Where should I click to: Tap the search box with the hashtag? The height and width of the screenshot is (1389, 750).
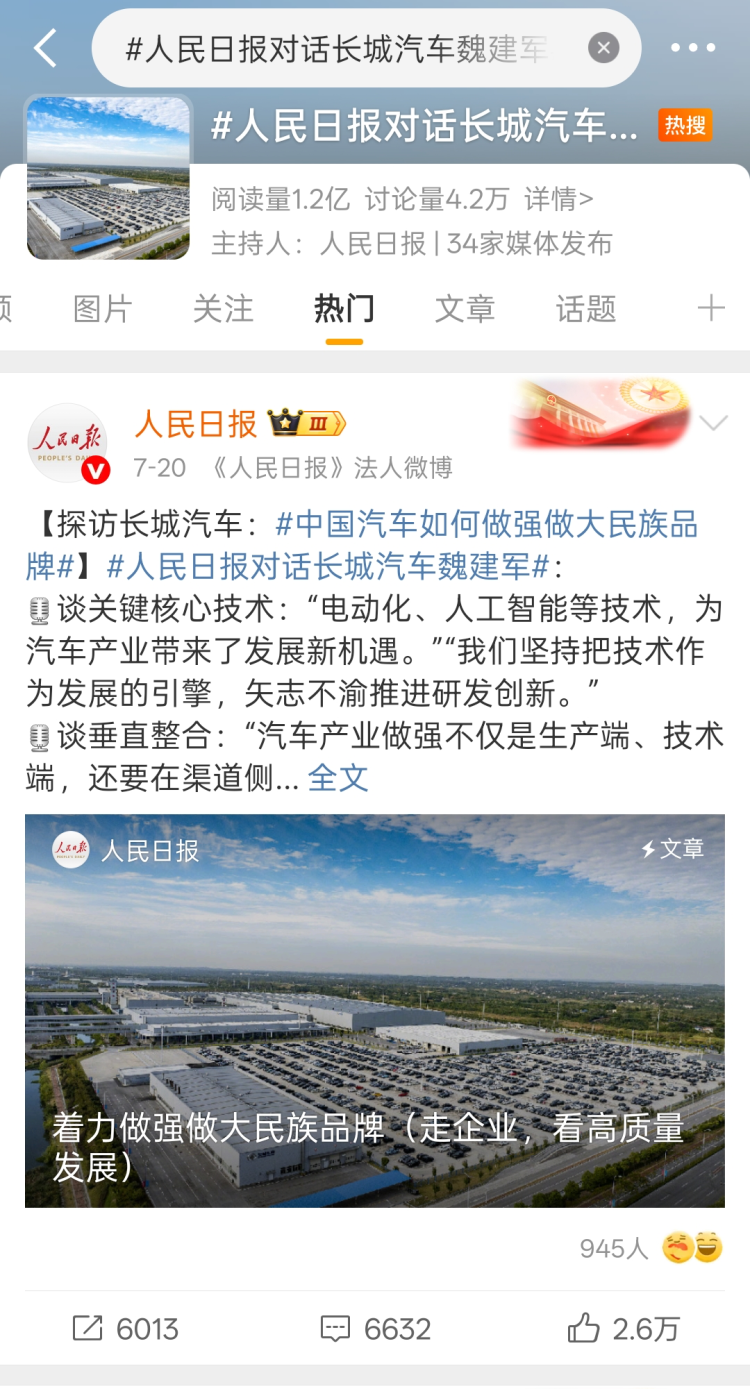[340, 48]
